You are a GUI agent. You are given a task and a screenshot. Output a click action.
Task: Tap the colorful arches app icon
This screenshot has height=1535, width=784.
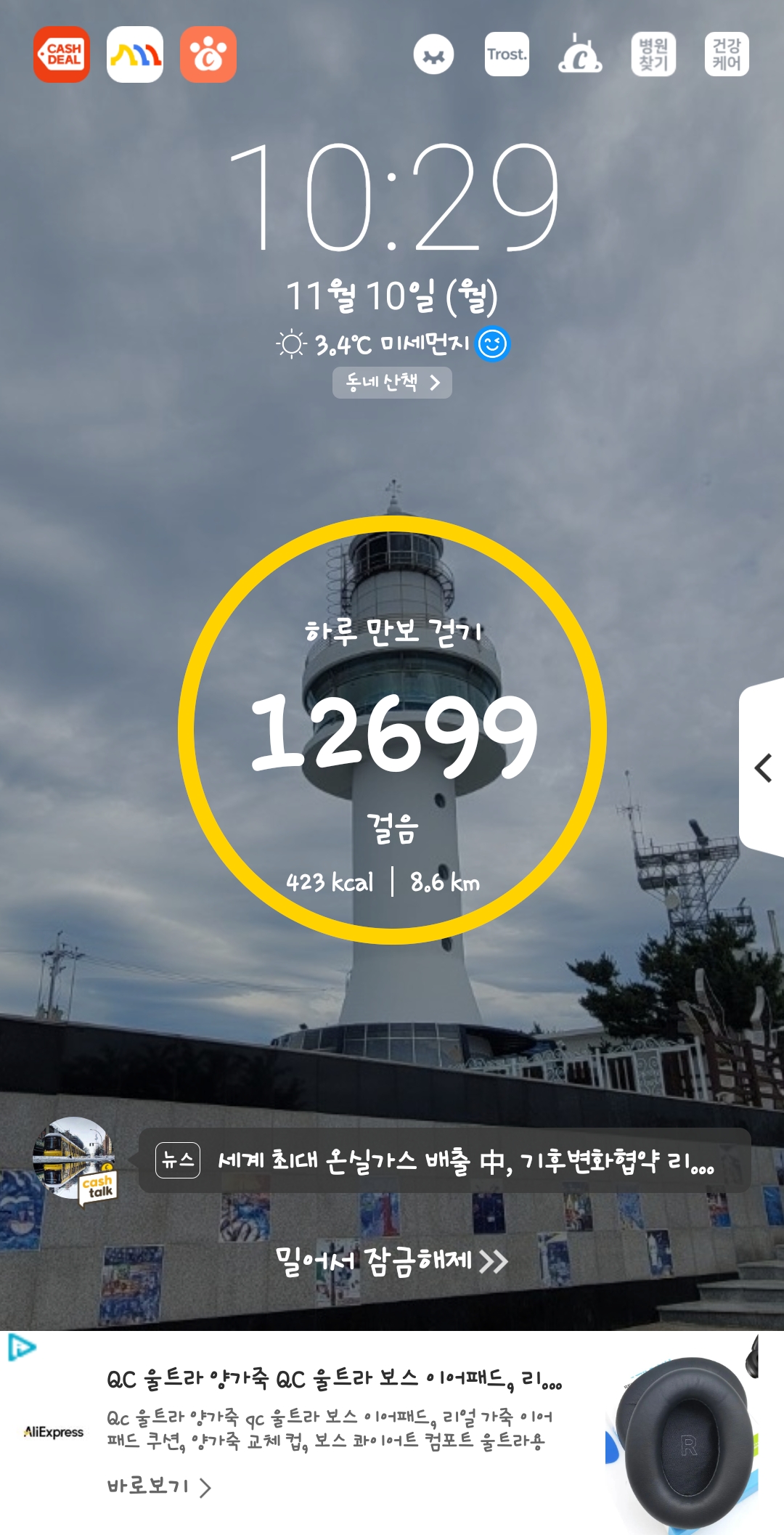135,54
